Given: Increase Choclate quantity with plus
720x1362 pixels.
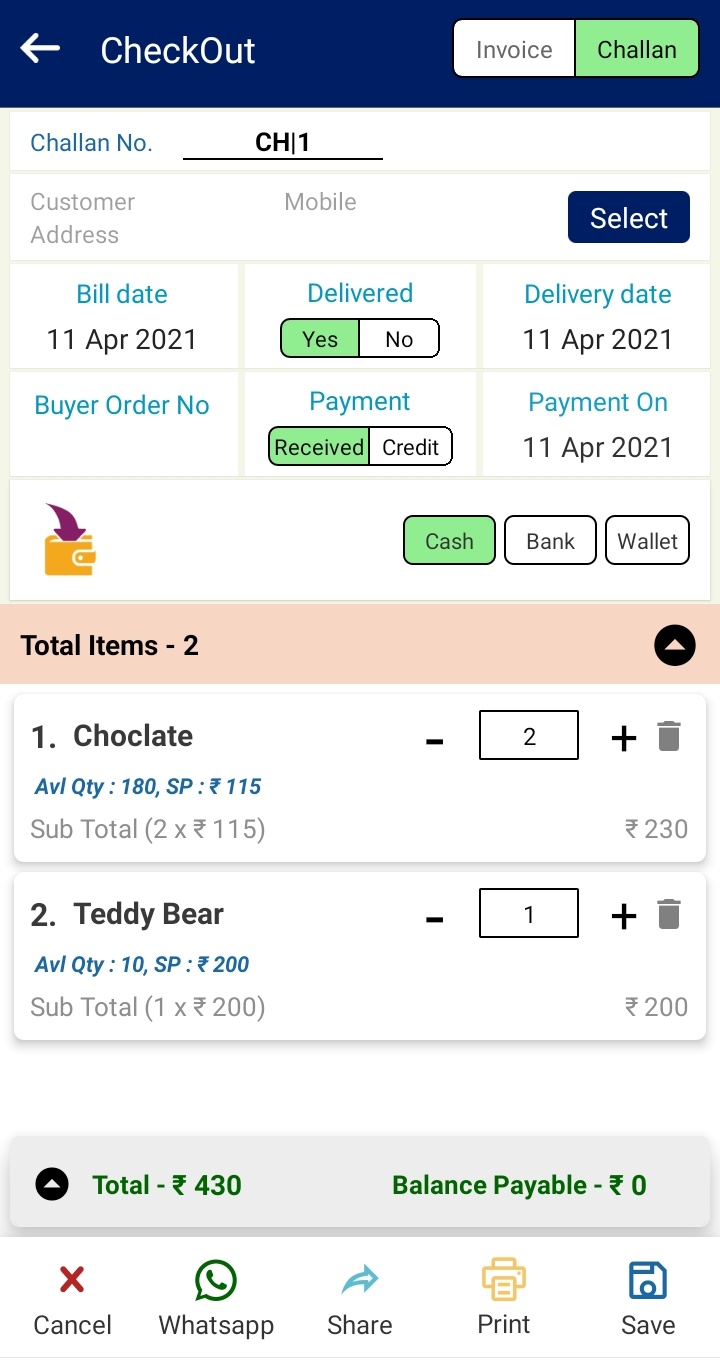Looking at the screenshot, I should click(623, 739).
